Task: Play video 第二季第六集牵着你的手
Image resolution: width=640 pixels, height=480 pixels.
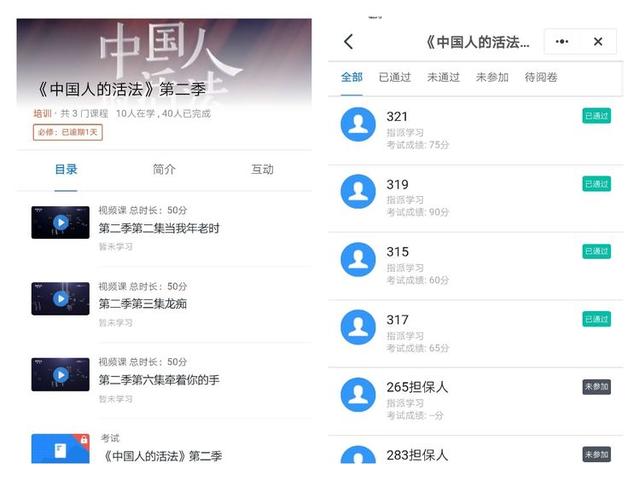Action: (x=60, y=374)
